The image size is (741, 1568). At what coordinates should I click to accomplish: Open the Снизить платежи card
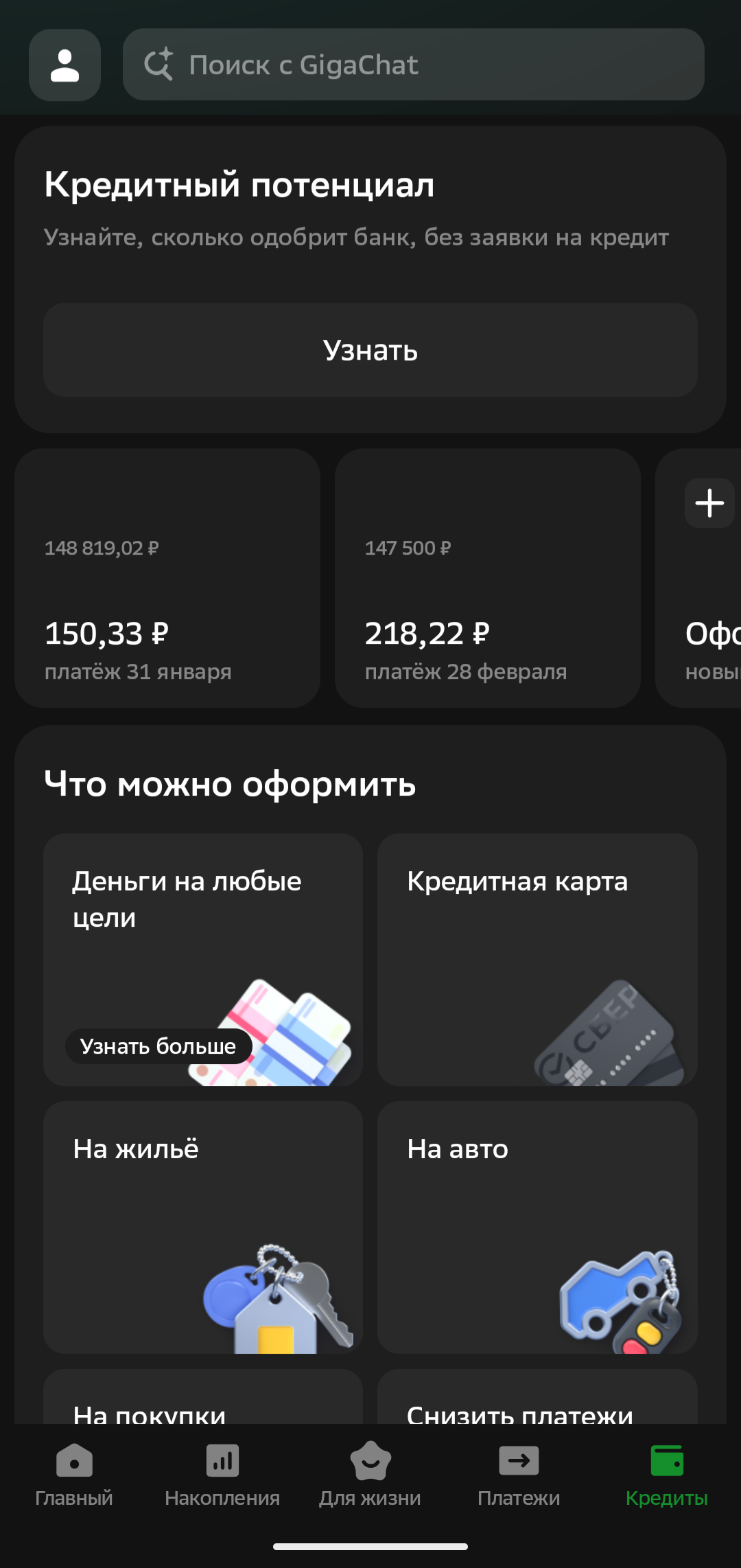537,1397
